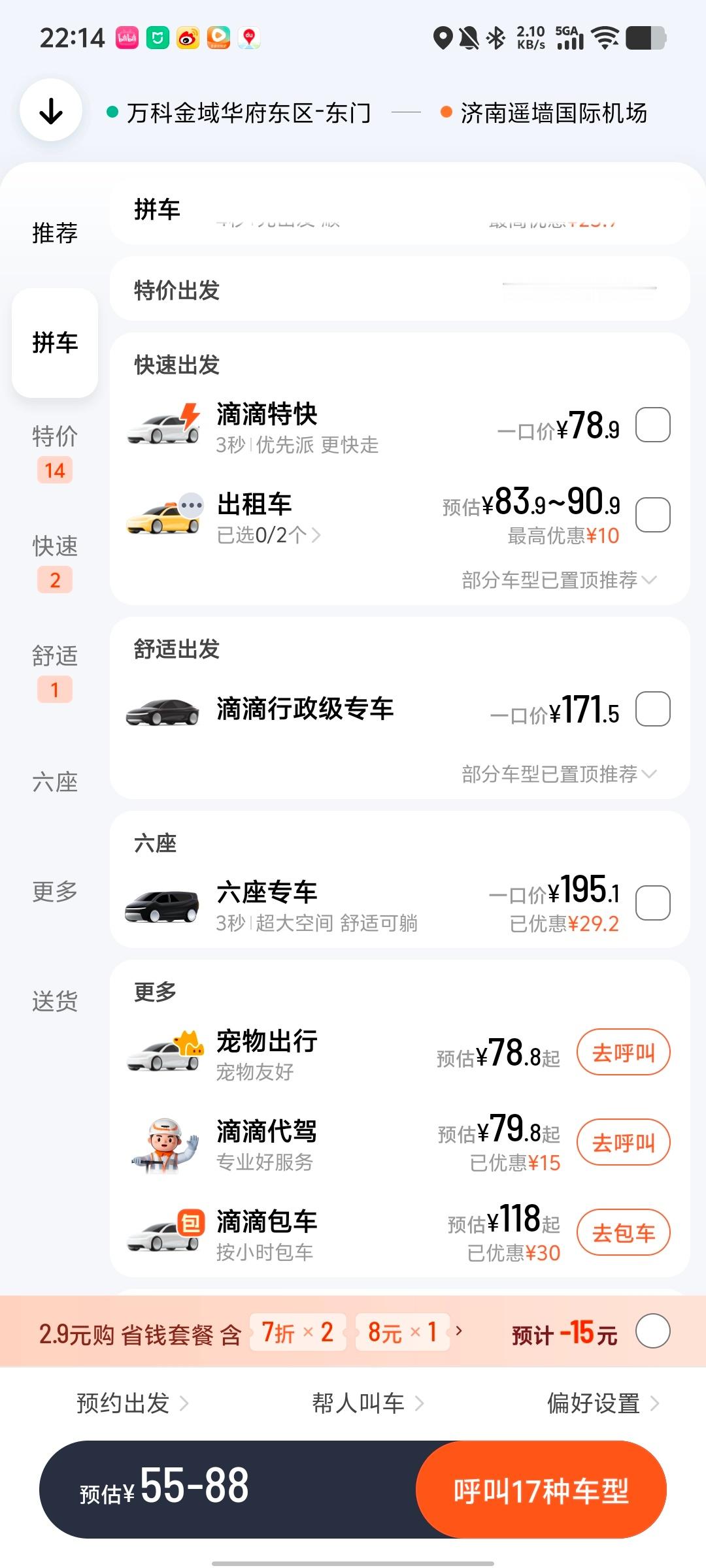Open 帮人叫车 option

point(368,1403)
